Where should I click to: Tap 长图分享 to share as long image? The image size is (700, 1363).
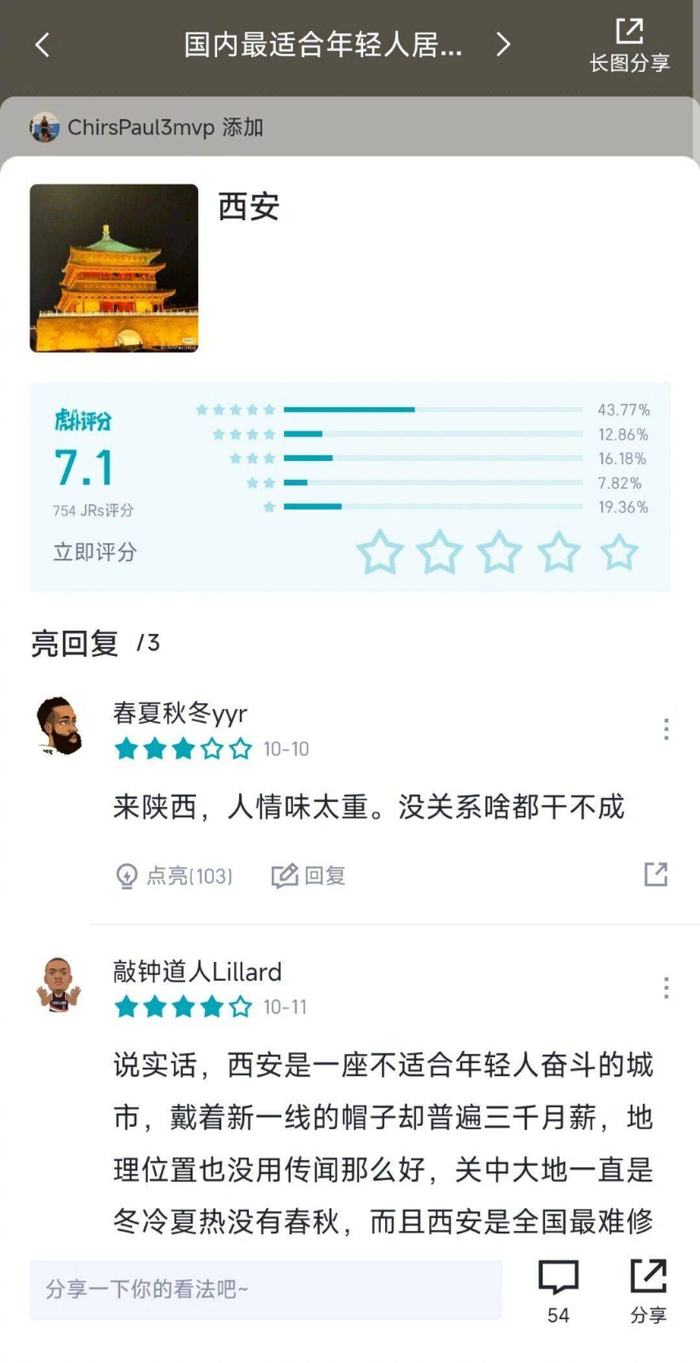point(629,46)
